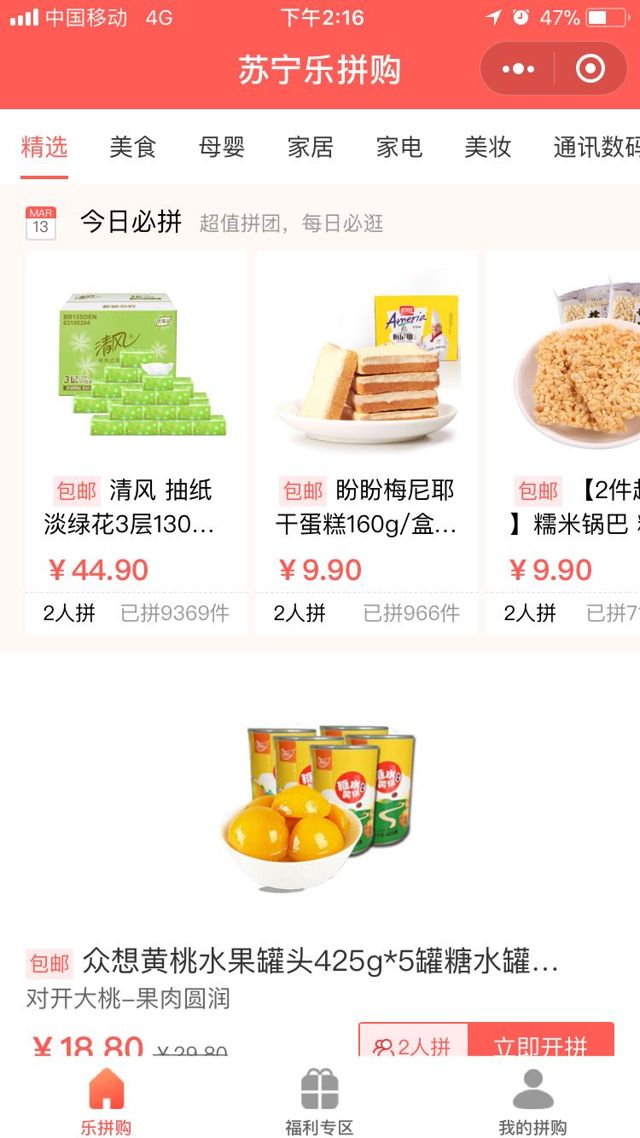Open the 家居 category tab
The width and height of the screenshot is (640, 1138).
(x=310, y=147)
